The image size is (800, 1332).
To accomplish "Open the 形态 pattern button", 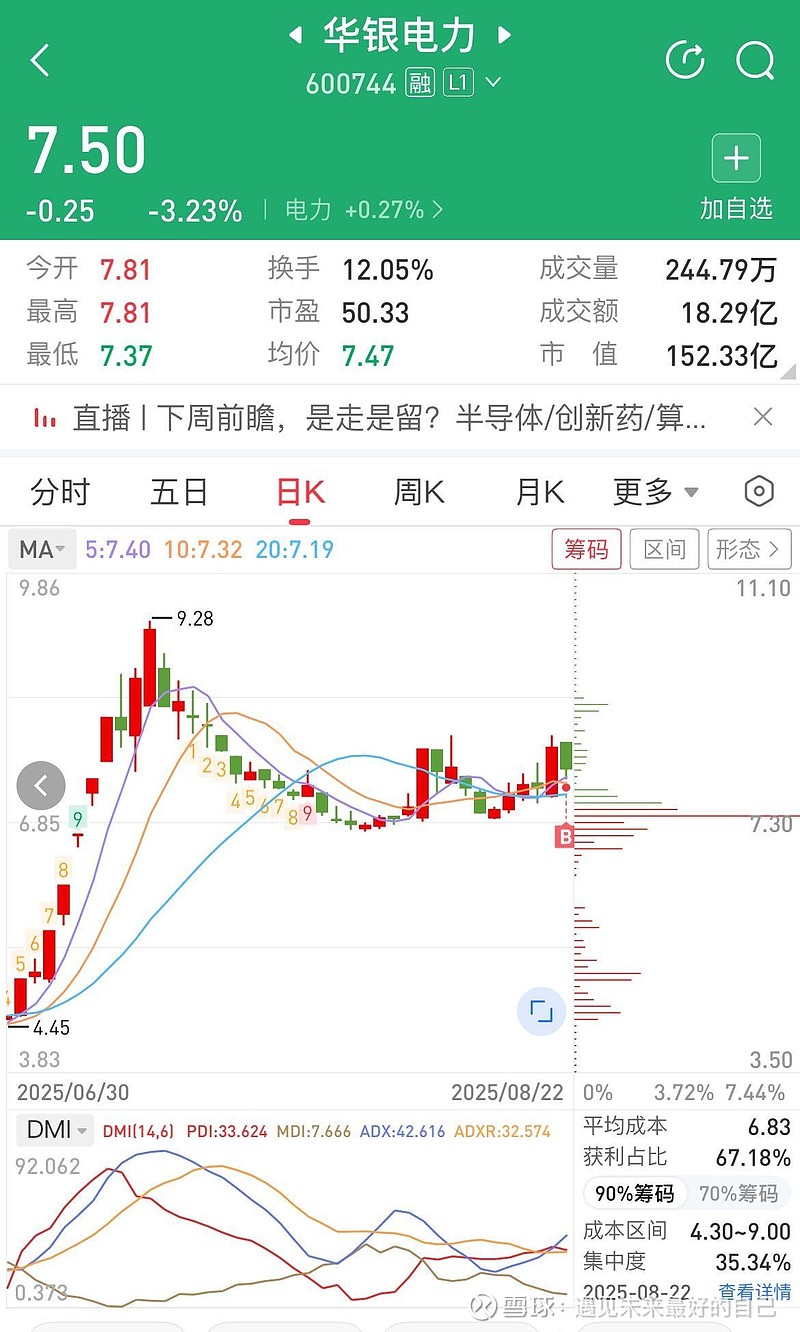I will coord(749,549).
